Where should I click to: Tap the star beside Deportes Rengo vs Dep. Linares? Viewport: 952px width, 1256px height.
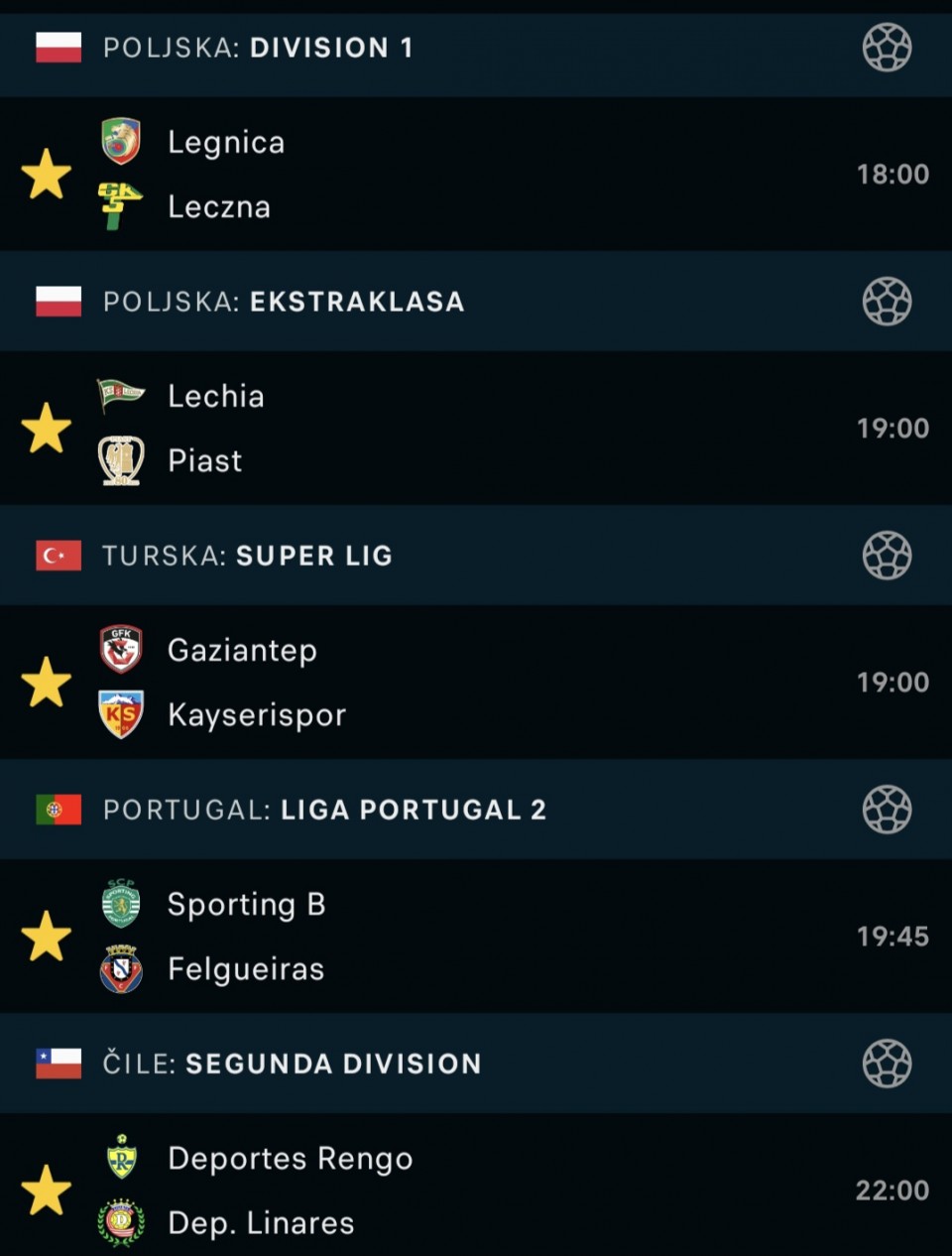point(47,1191)
